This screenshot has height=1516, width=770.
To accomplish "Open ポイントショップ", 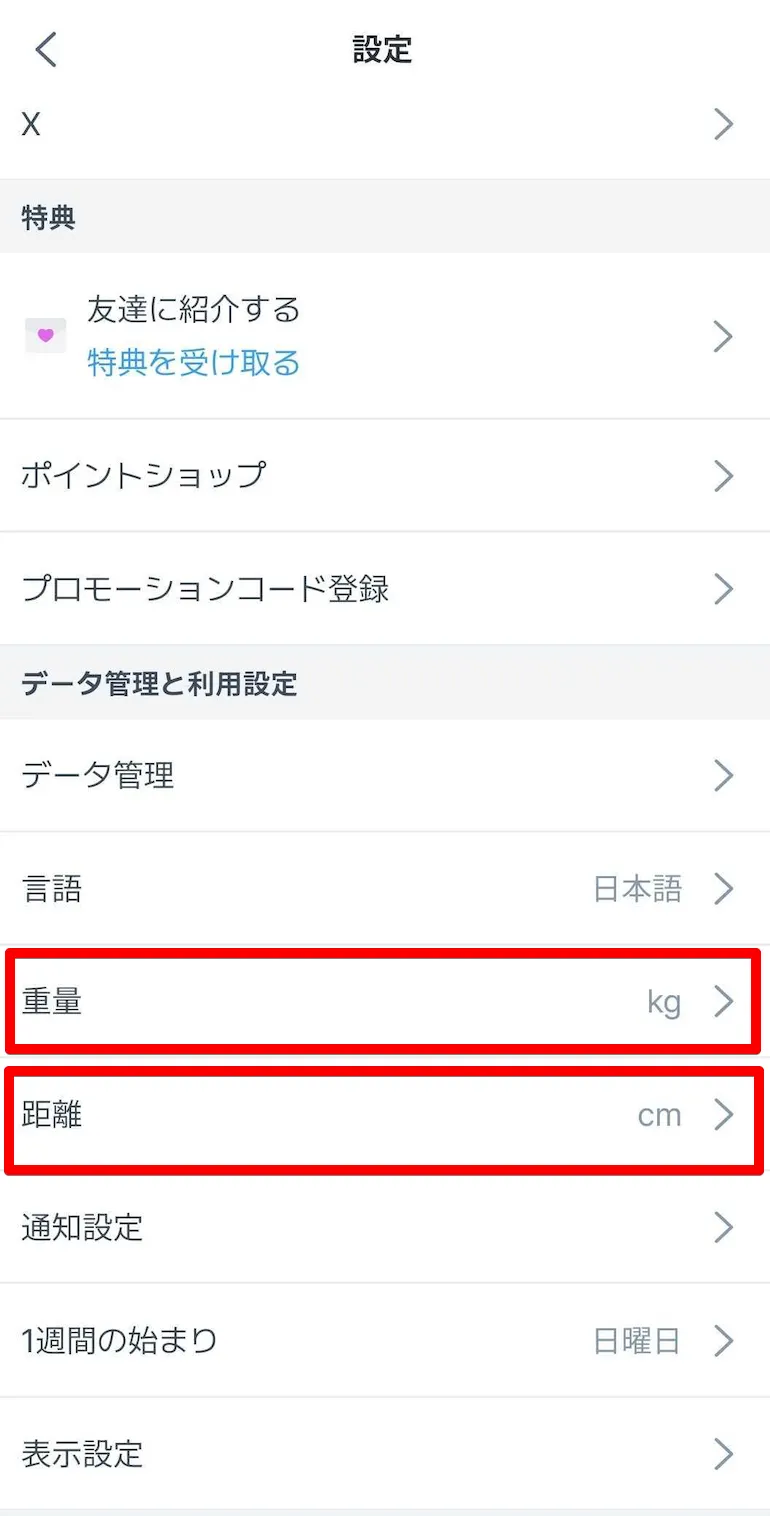I will [x=384, y=475].
